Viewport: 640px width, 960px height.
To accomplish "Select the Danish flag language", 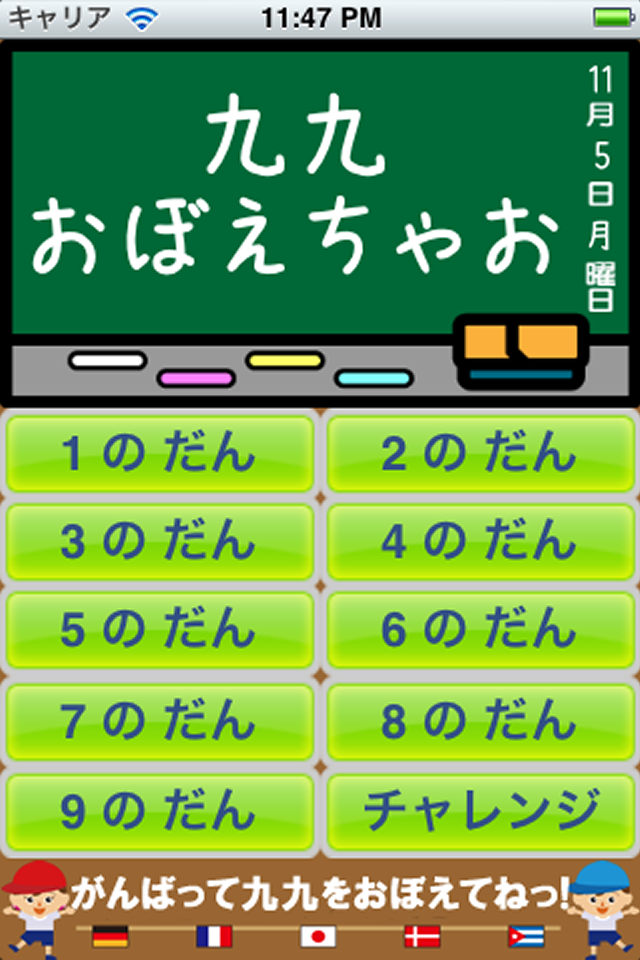I will pyautogui.click(x=422, y=936).
